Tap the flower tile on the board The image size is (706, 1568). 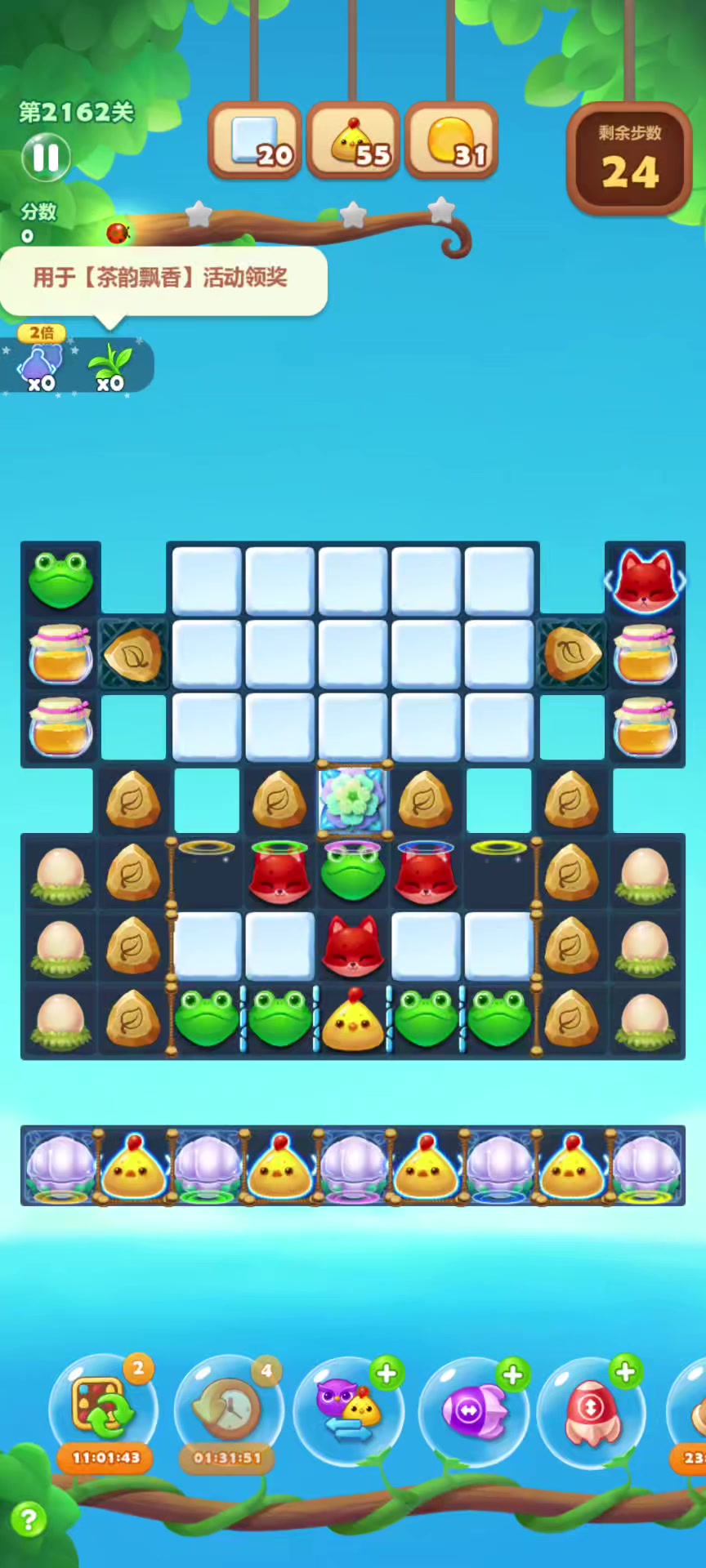(x=353, y=800)
